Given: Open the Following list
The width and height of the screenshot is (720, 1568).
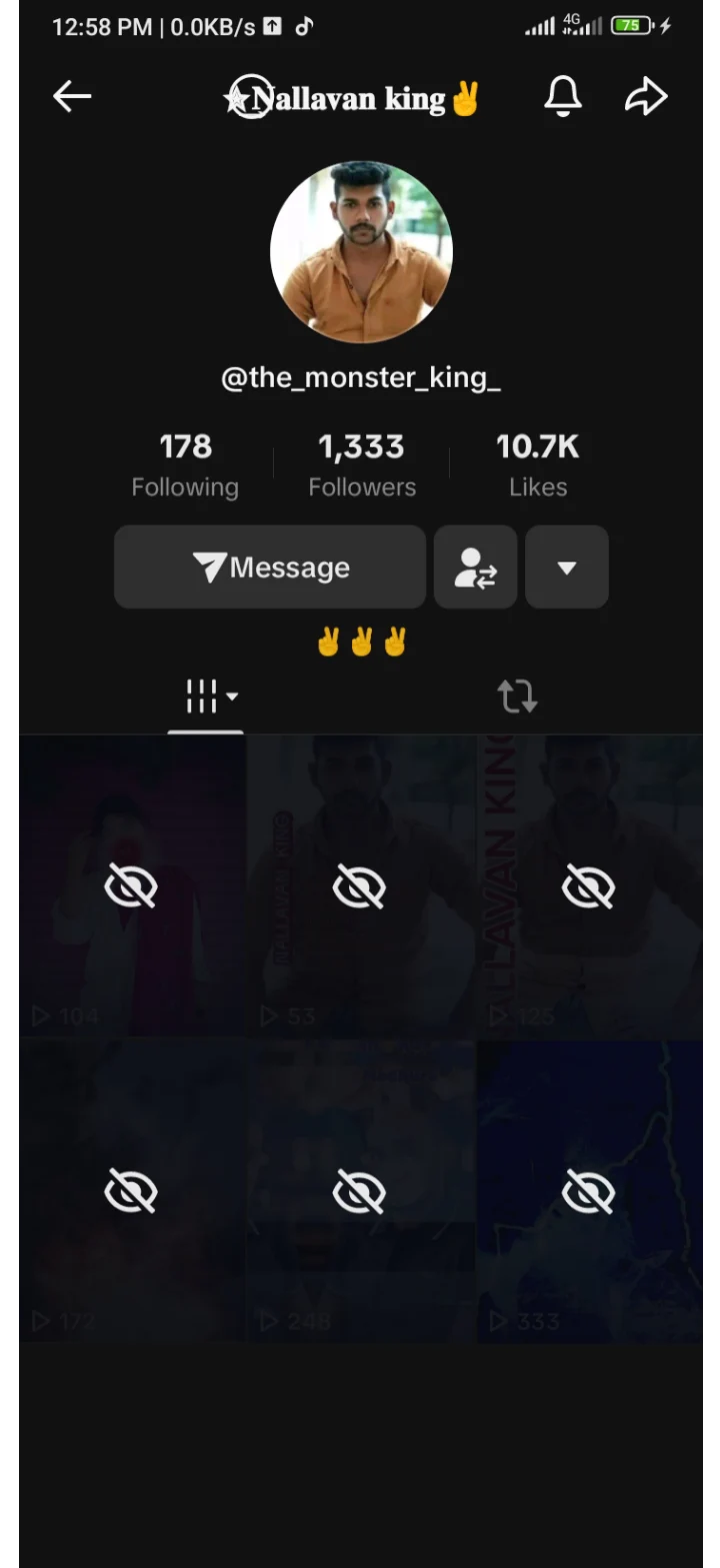Looking at the screenshot, I should [x=185, y=463].
